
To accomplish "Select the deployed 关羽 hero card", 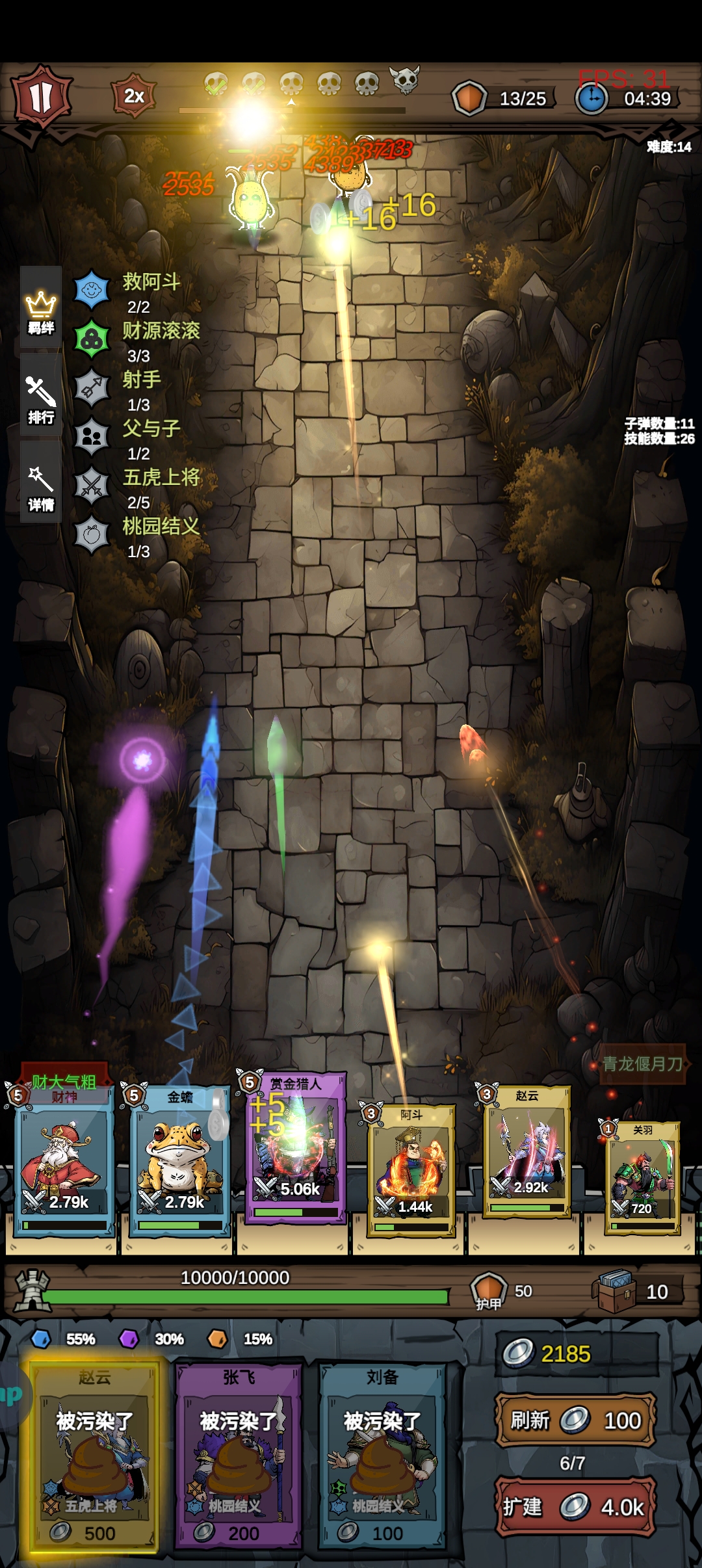I will (642, 1177).
